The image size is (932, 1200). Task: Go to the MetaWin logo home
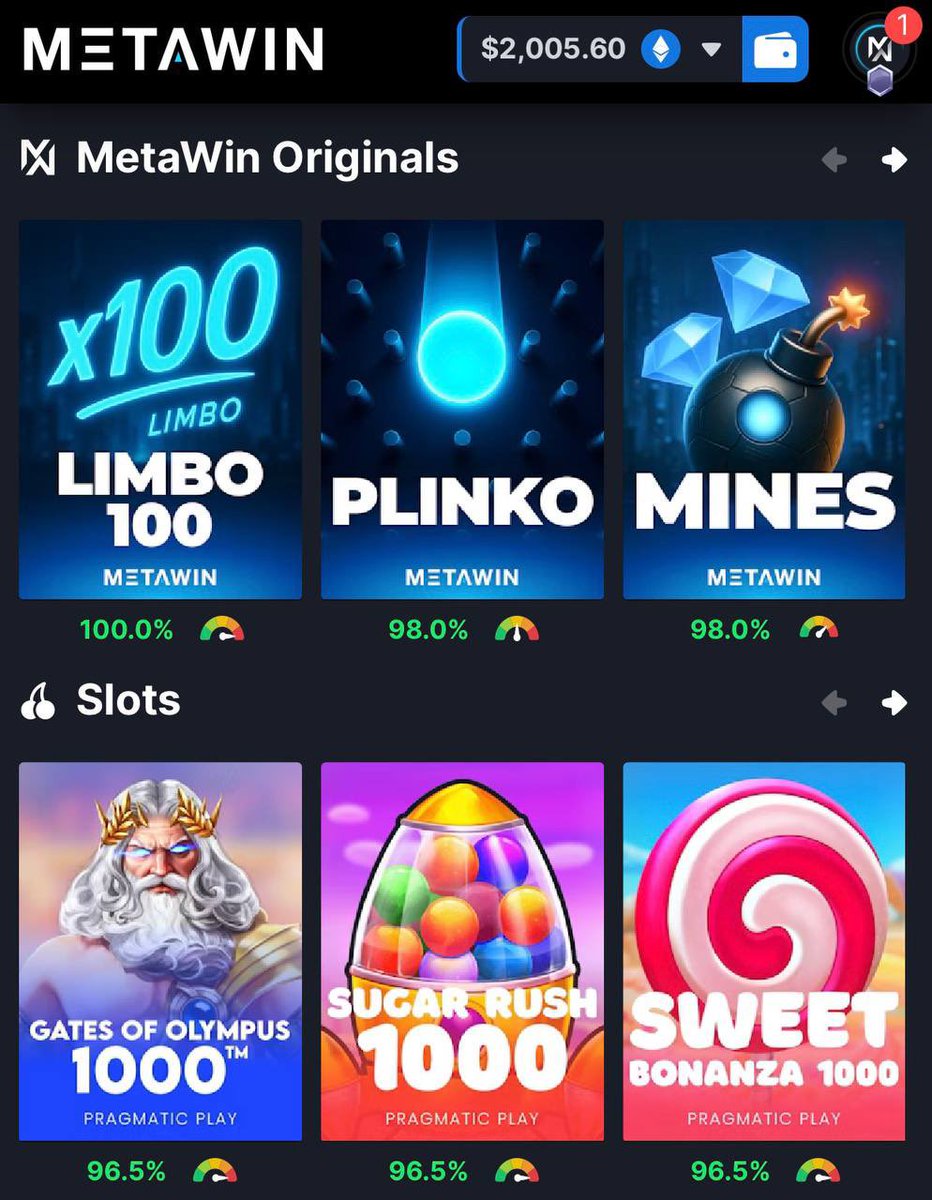pyautogui.click(x=173, y=49)
